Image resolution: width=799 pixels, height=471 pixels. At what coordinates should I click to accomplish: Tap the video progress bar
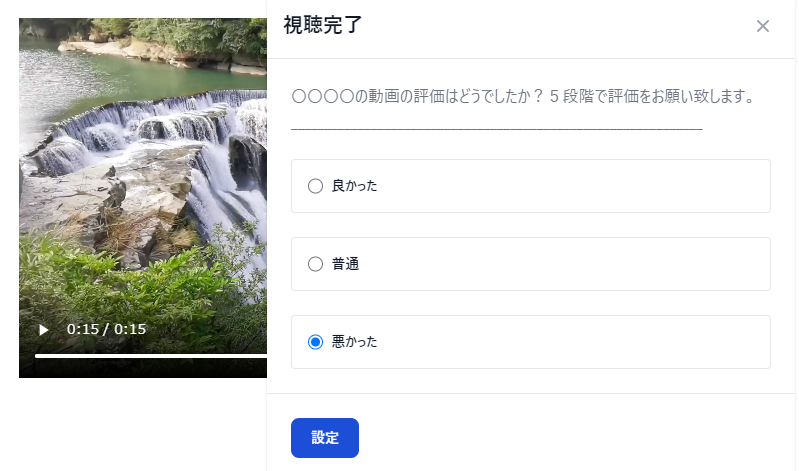tap(150, 355)
